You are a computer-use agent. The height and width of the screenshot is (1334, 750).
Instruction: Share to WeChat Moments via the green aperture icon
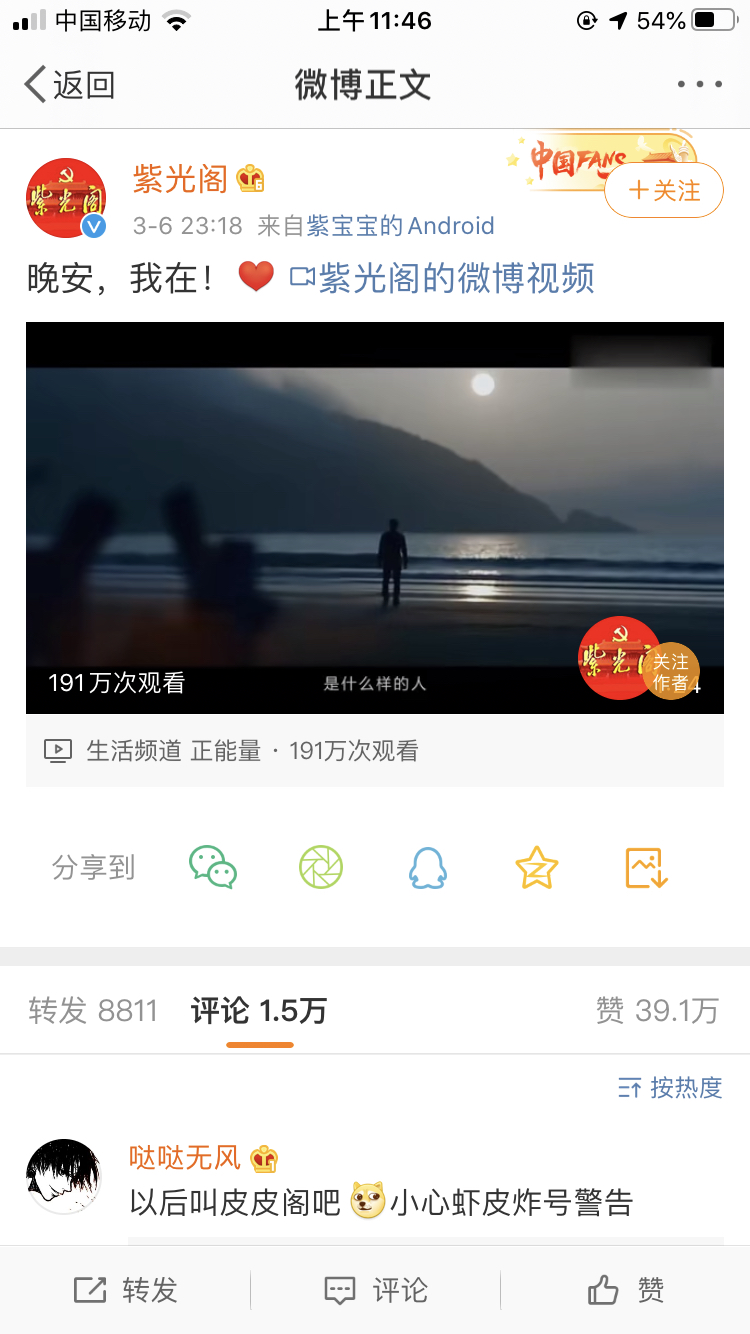321,867
